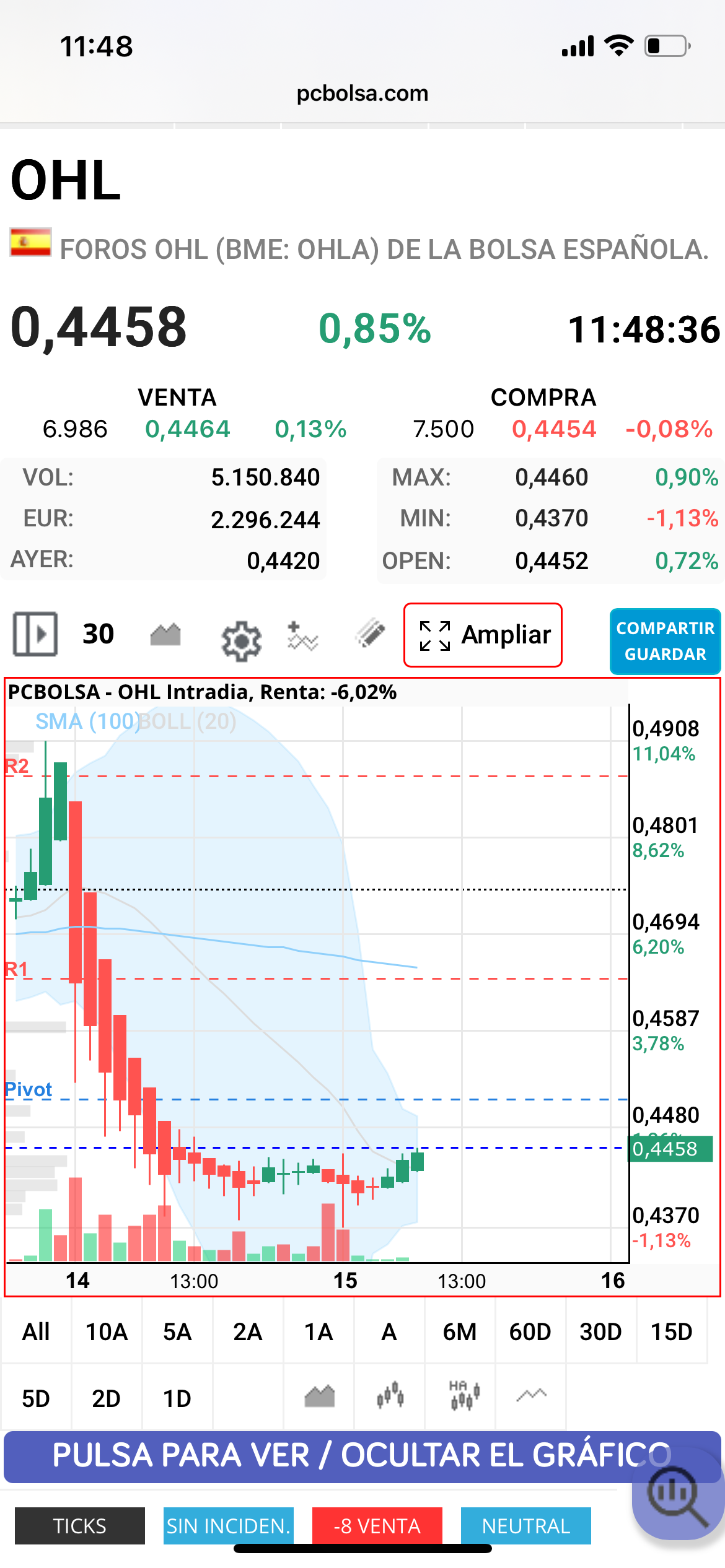This screenshot has height=1568, width=725.
Task: Open the add indicator tool
Action: pos(302,636)
